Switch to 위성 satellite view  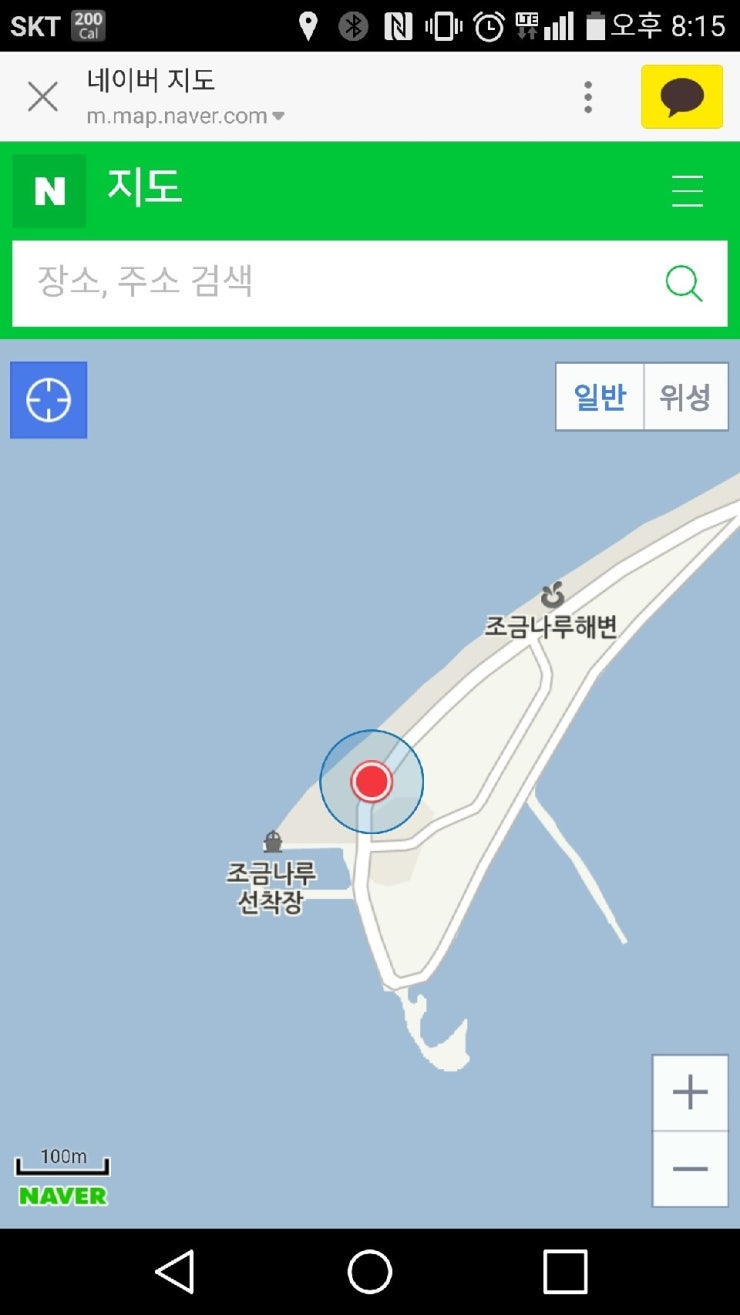pyautogui.click(x=685, y=397)
